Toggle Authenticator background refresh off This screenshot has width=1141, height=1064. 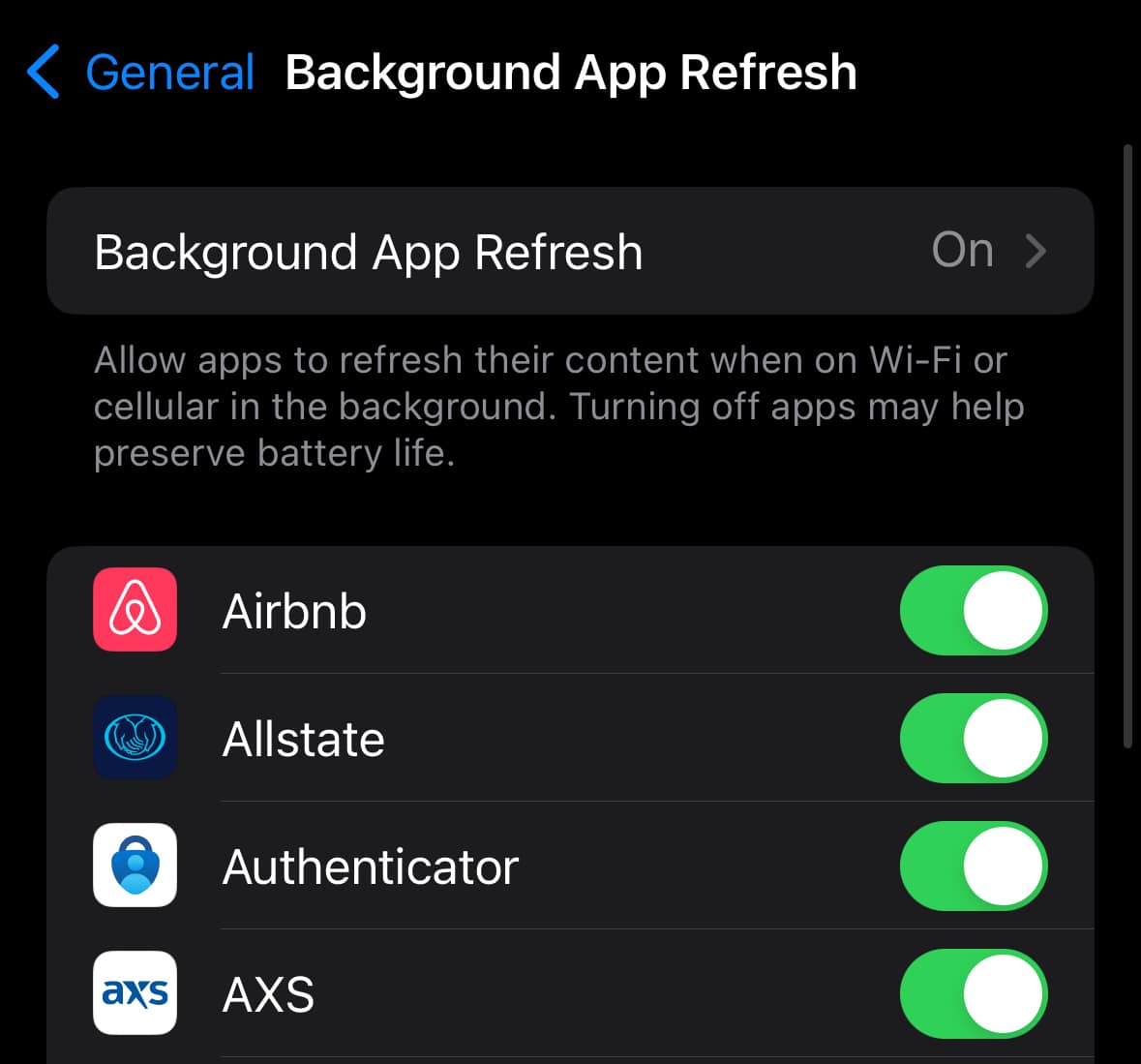973,866
